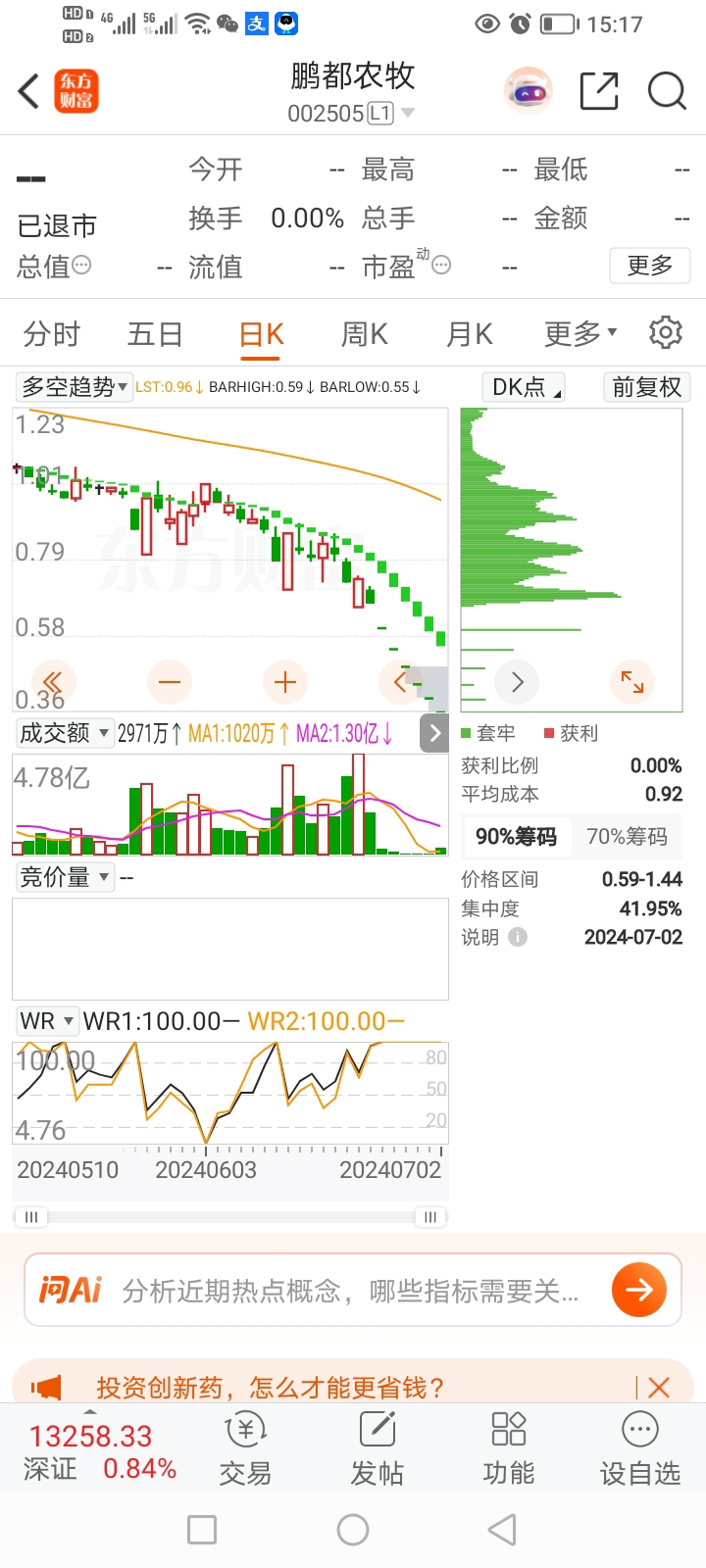Image resolution: width=706 pixels, height=1568 pixels.
Task: Tap the 更多 button for more quote data
Action: pyautogui.click(x=650, y=265)
